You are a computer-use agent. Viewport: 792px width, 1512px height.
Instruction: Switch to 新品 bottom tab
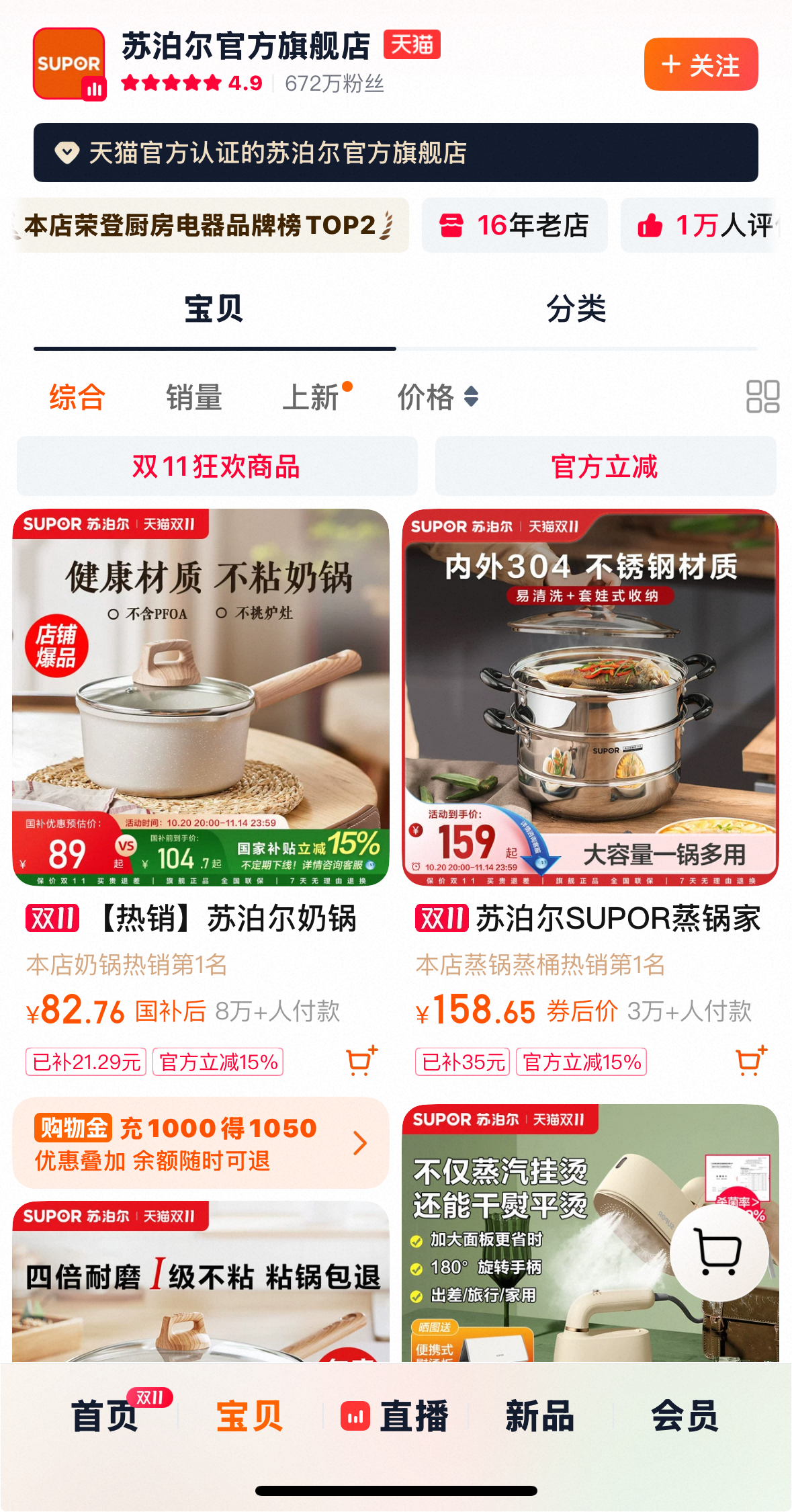point(539,1415)
